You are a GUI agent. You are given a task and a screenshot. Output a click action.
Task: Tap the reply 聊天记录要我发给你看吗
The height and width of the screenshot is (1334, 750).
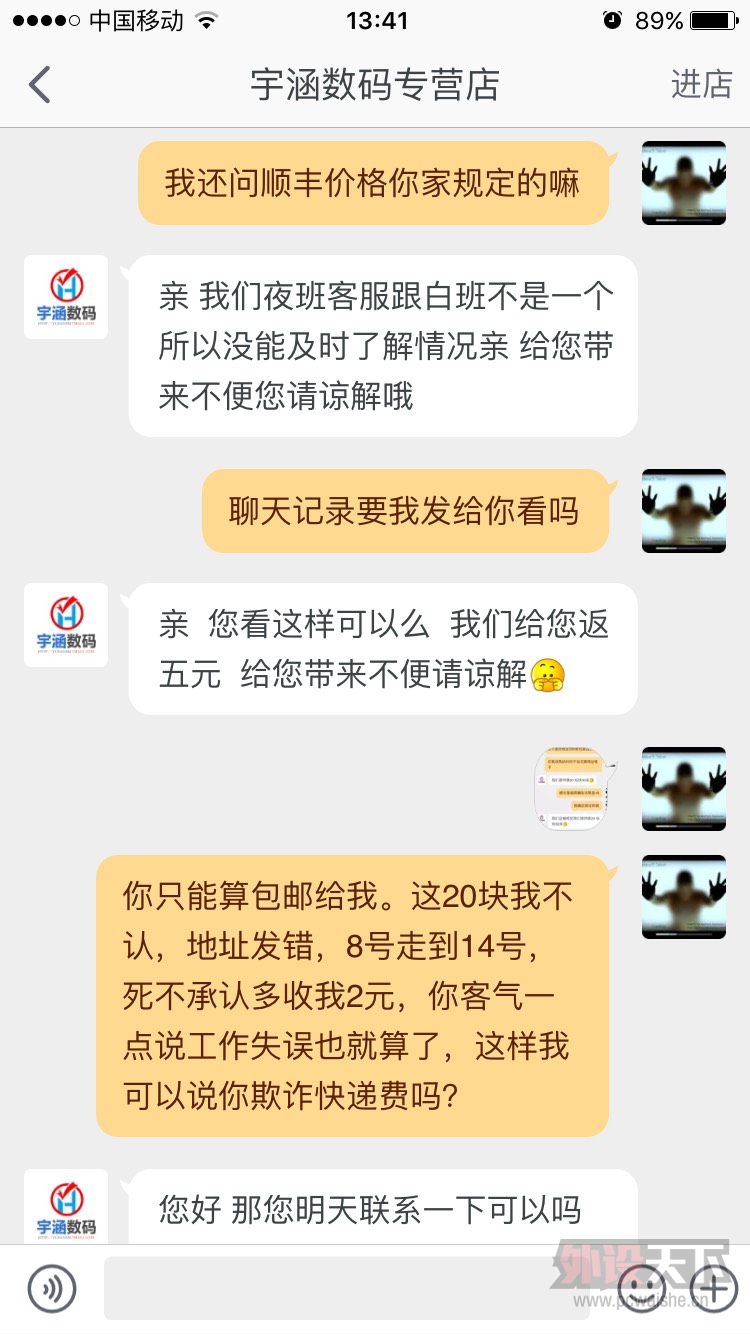point(405,510)
